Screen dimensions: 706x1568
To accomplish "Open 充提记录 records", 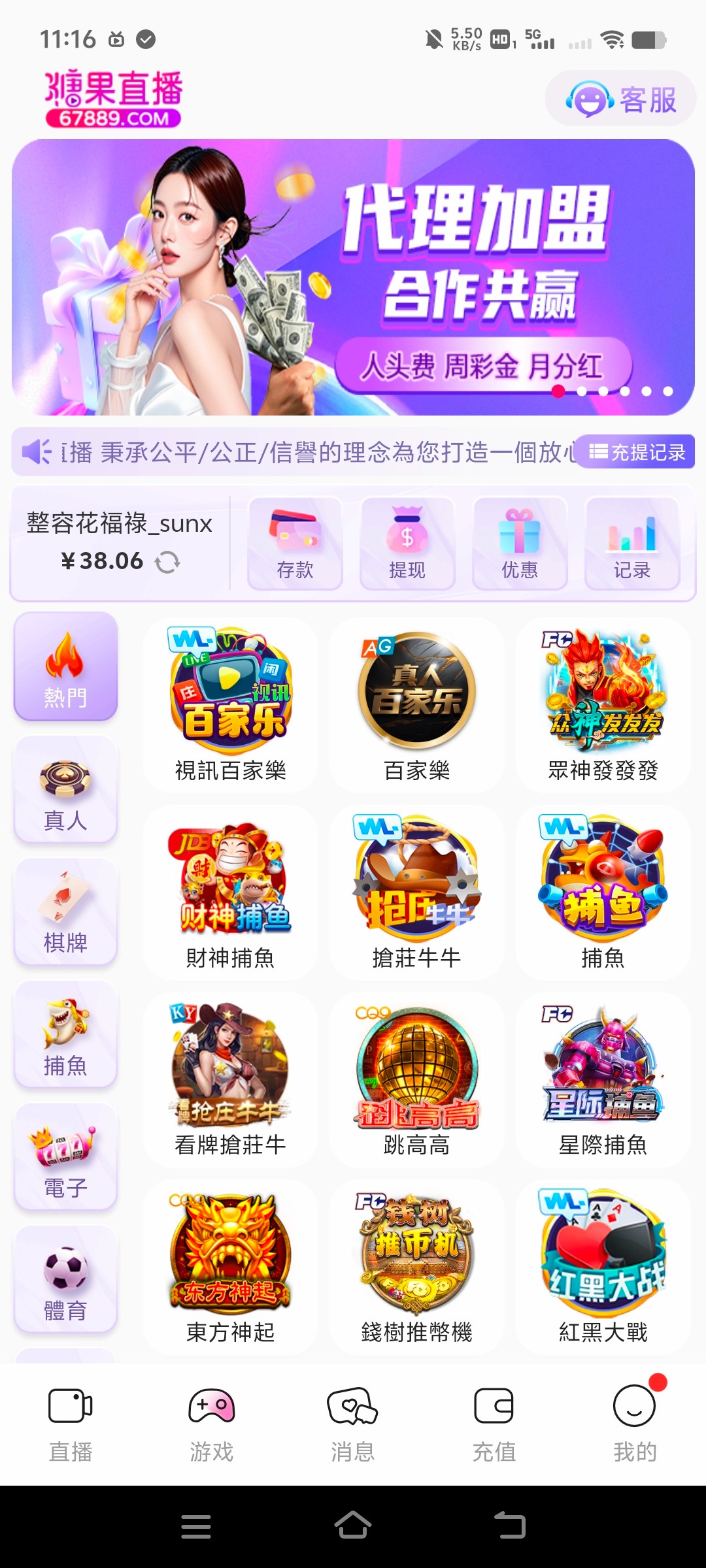I will point(637,452).
